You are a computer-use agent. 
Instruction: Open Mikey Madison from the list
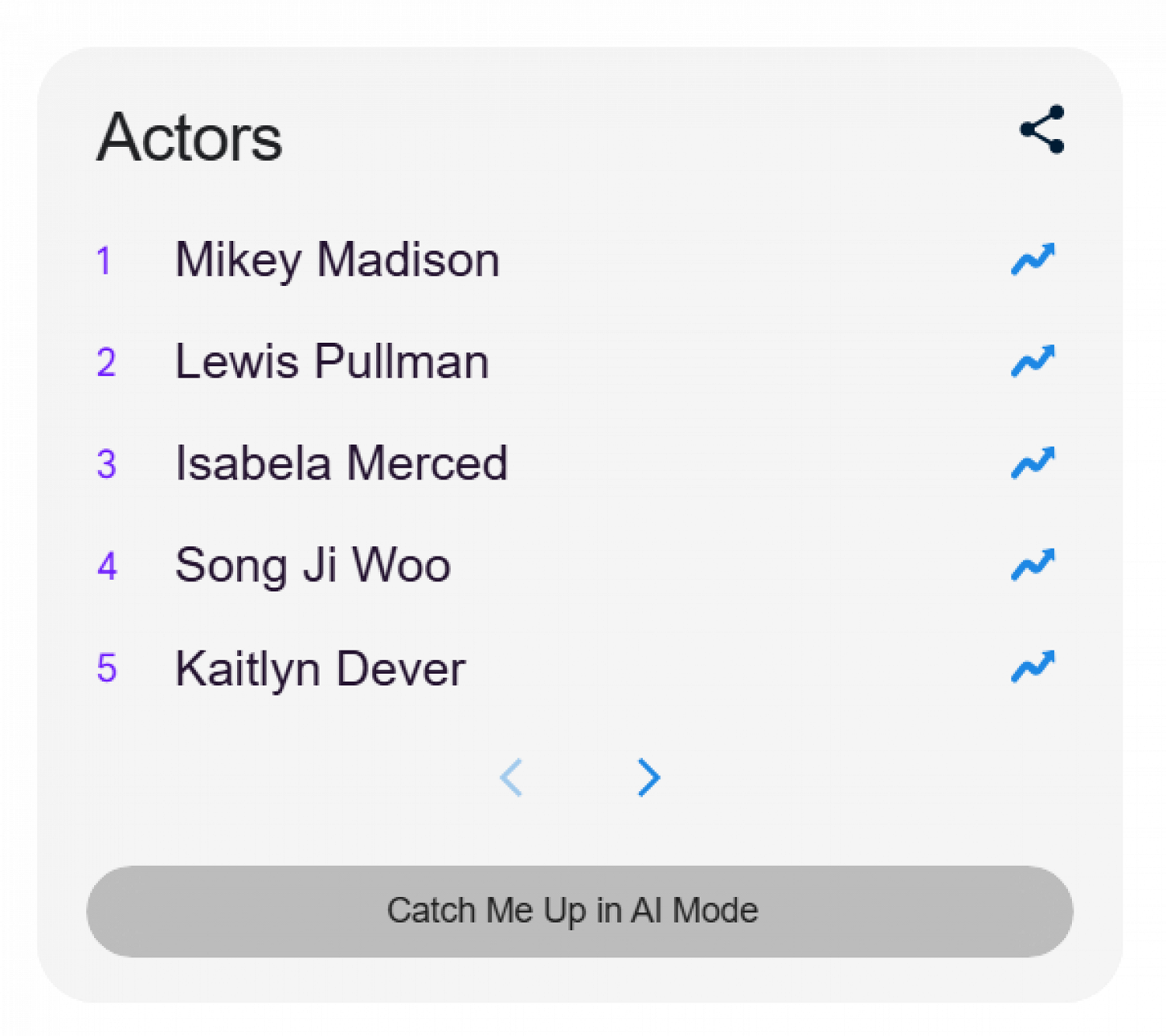tap(337, 260)
